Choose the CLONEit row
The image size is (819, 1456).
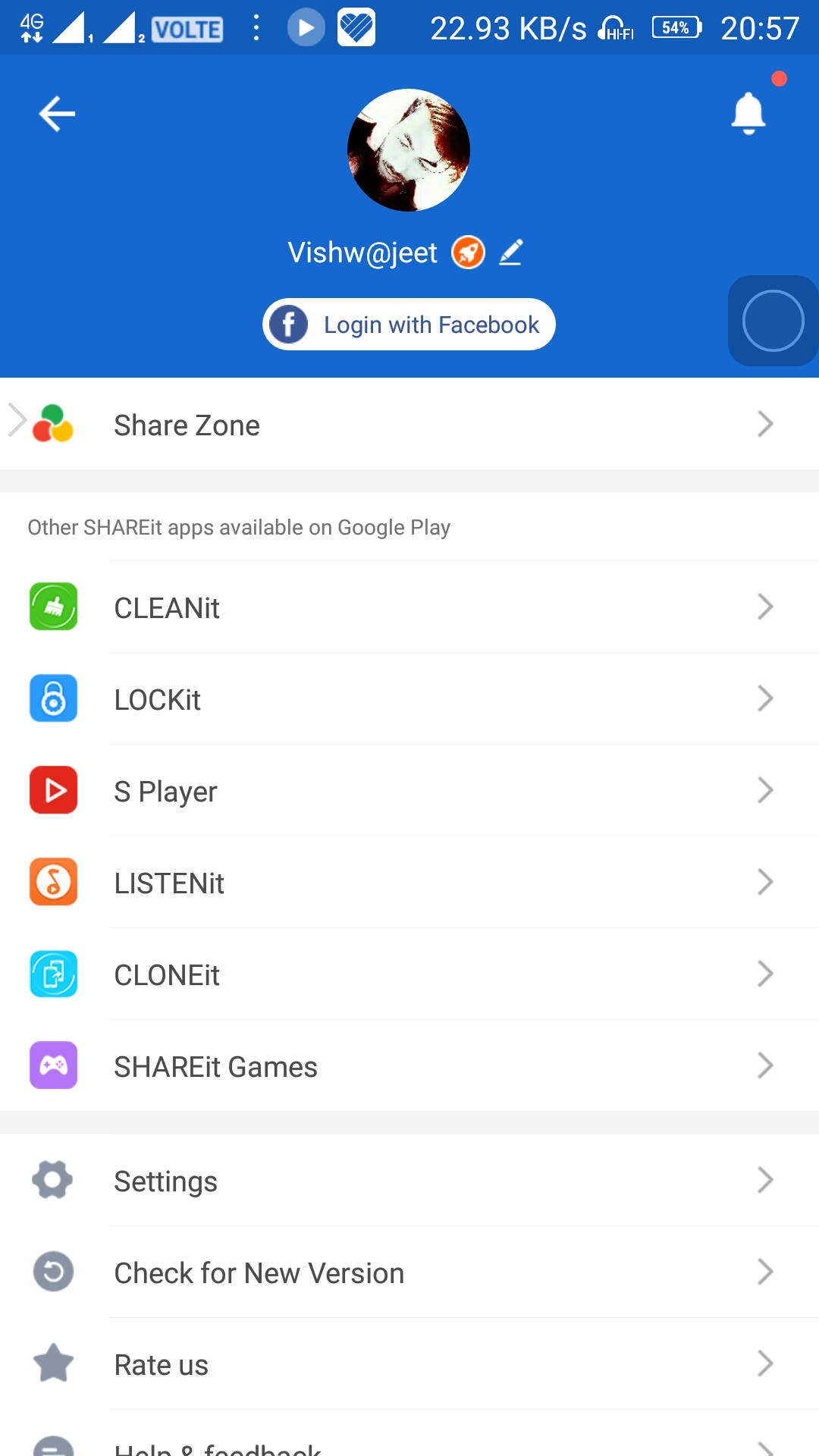409,974
